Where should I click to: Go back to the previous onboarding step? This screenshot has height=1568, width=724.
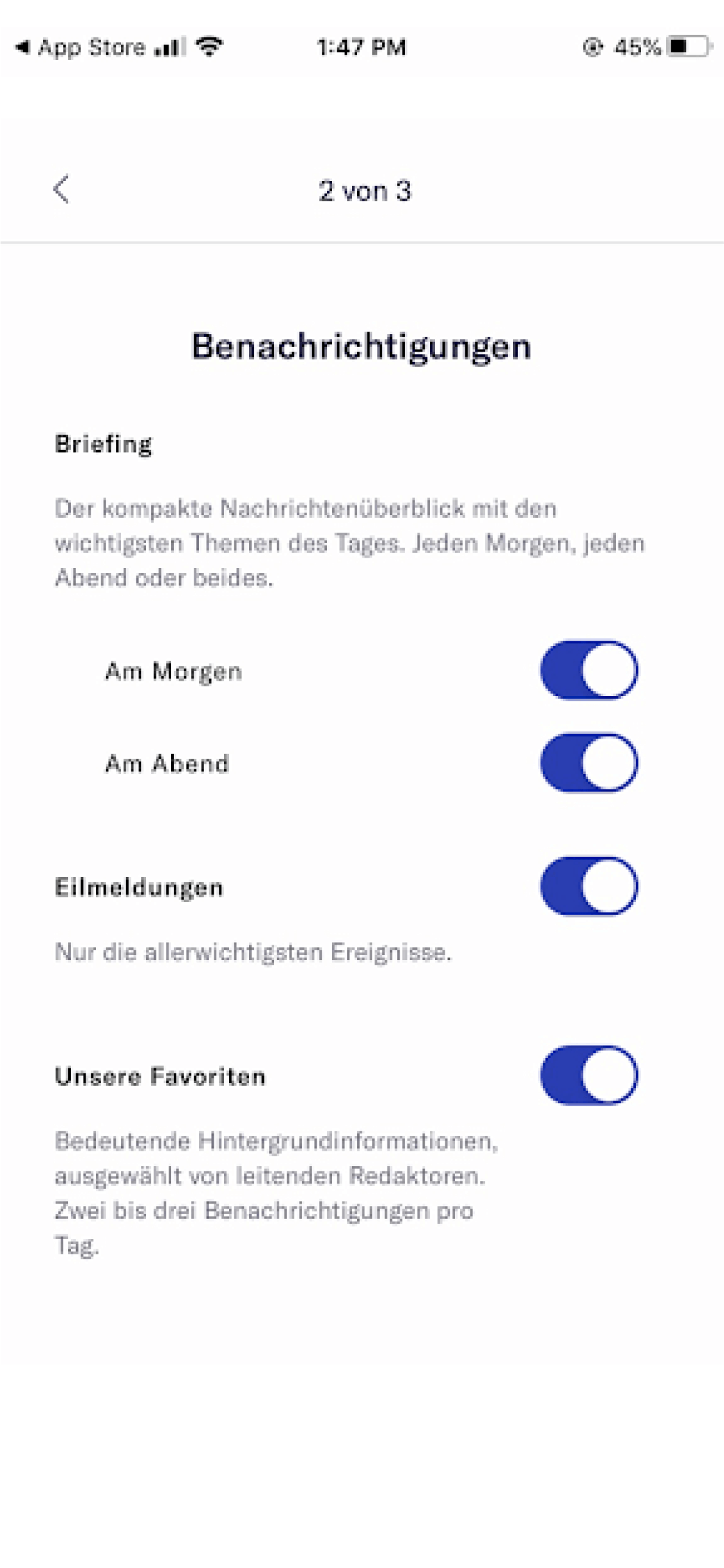pyautogui.click(x=61, y=190)
